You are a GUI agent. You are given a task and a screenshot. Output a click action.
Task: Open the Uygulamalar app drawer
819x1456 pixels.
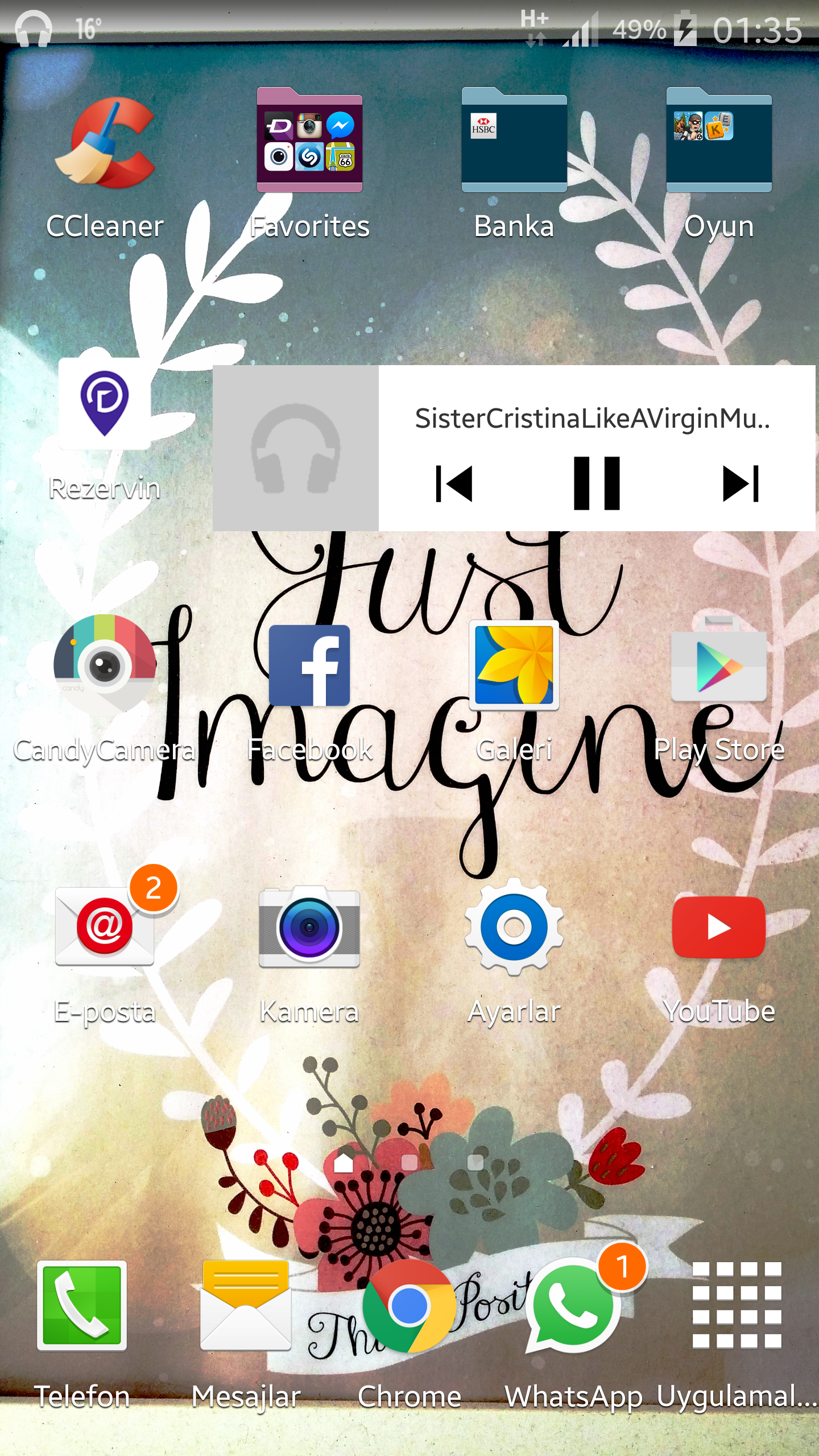pos(737,1305)
